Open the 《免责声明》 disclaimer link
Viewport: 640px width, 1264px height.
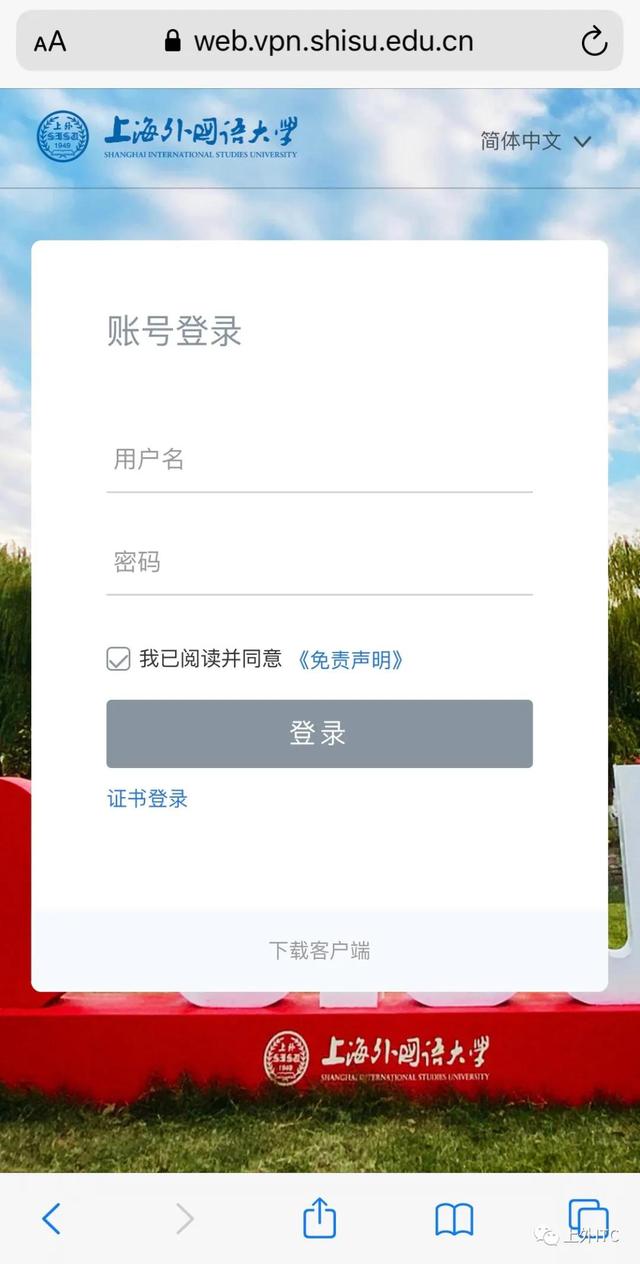(351, 660)
